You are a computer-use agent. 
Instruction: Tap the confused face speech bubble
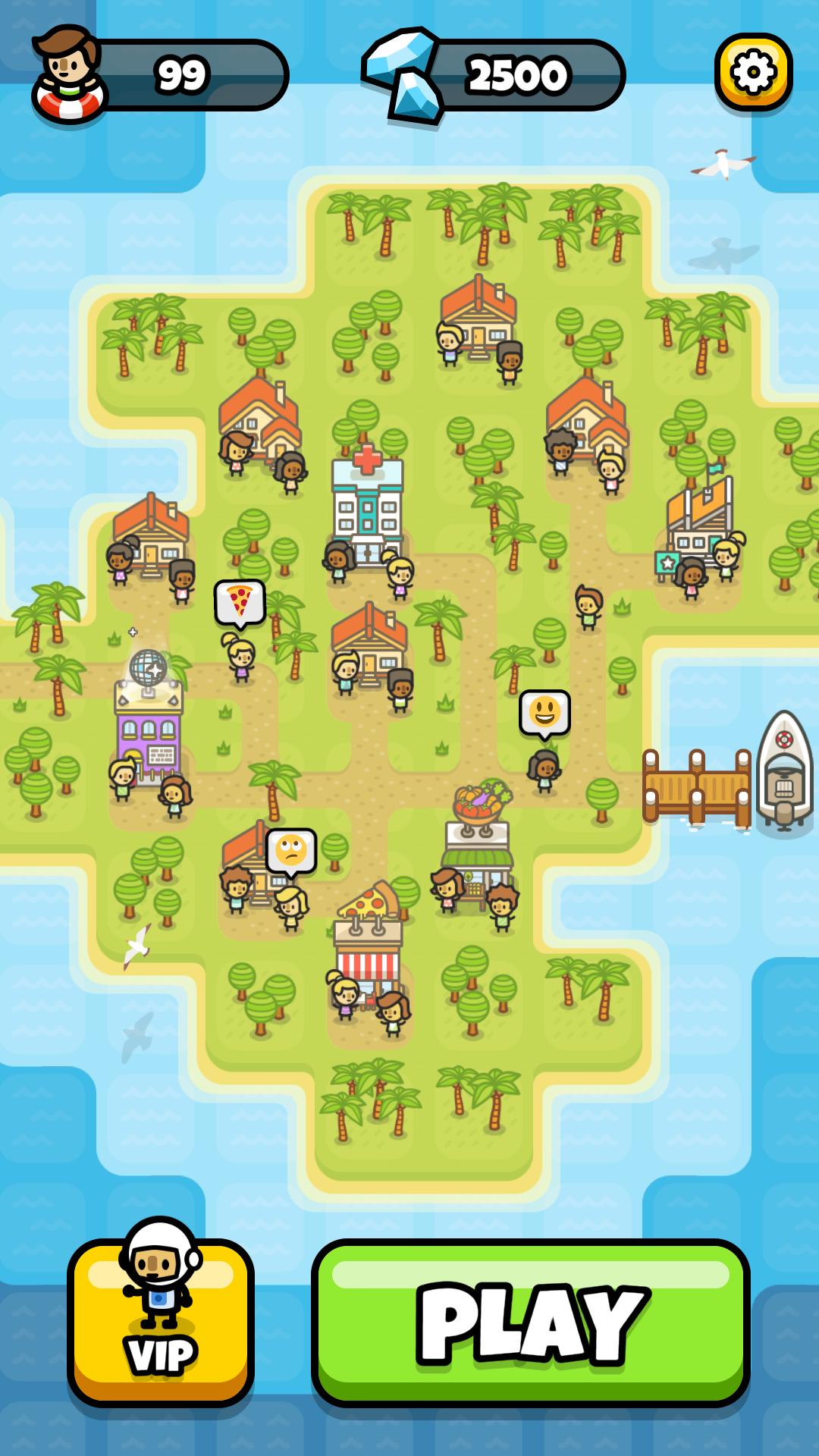pos(290,852)
